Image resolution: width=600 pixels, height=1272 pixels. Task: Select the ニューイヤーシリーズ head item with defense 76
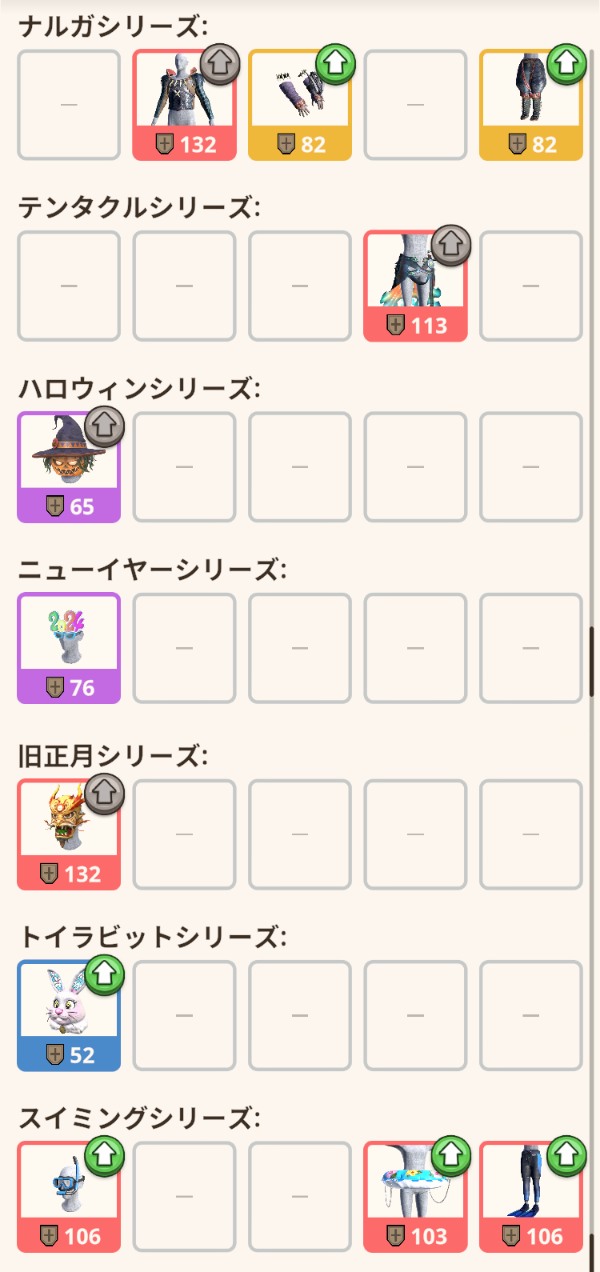69,649
